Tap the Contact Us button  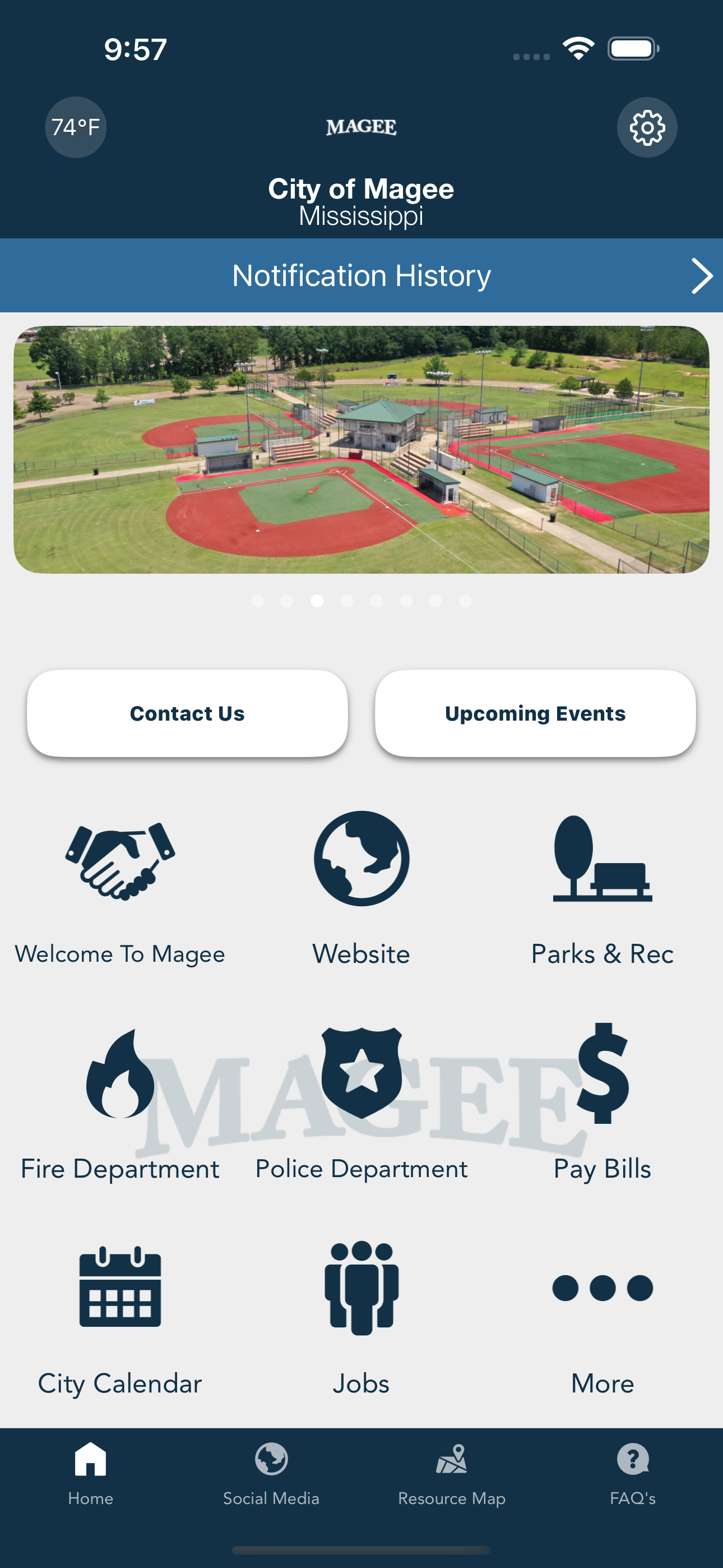(187, 713)
